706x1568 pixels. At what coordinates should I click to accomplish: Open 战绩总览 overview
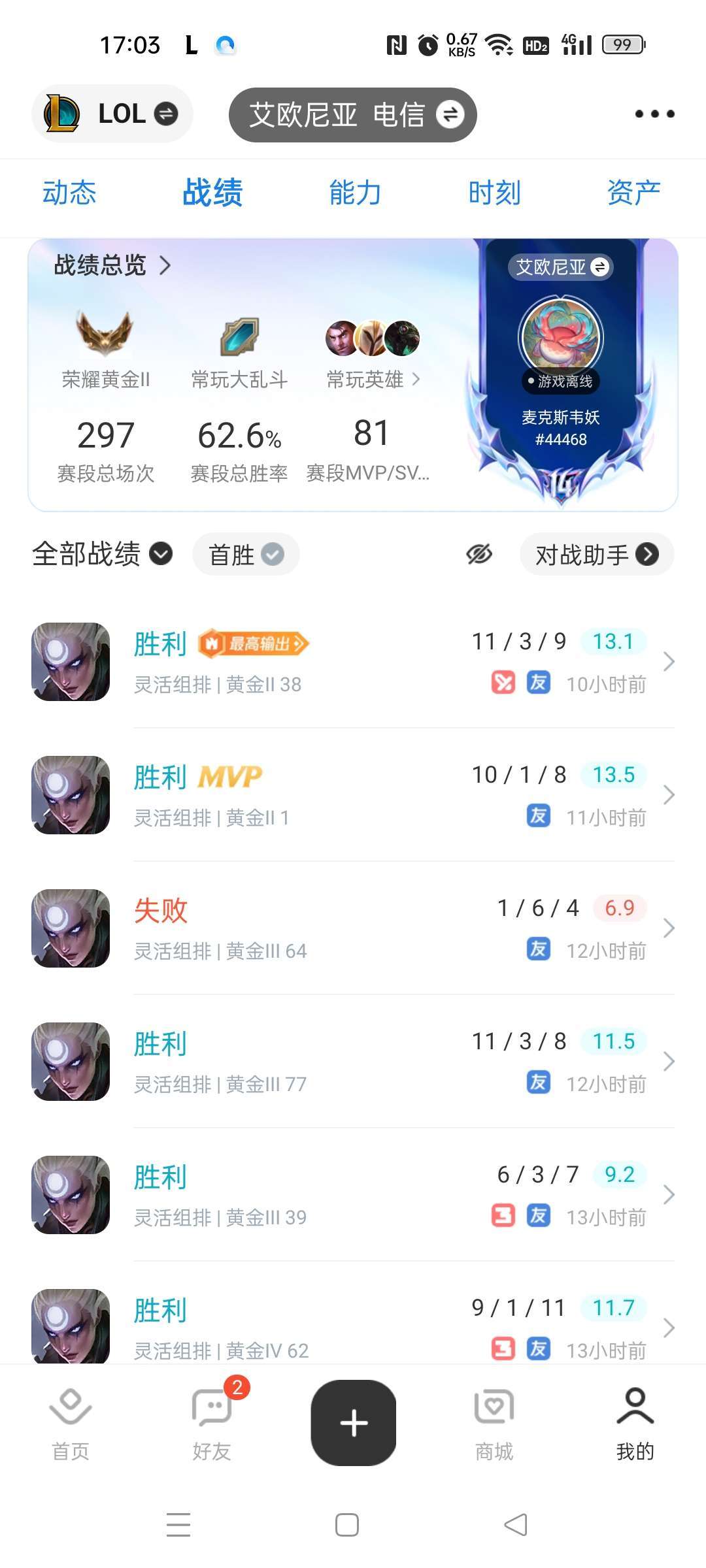[x=112, y=265]
